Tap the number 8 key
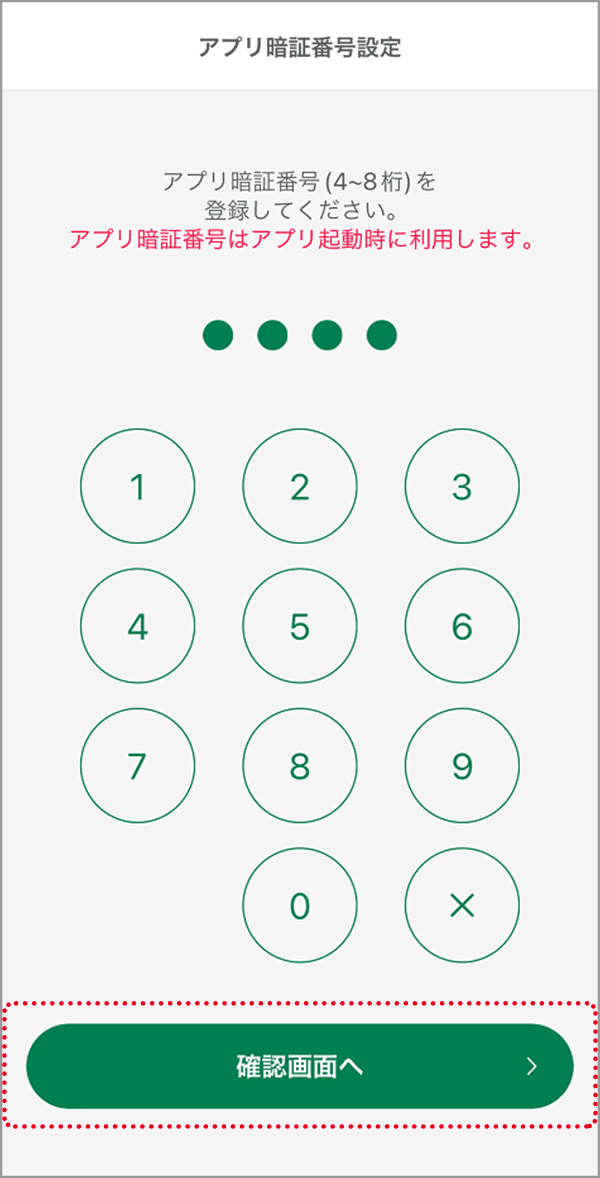The height and width of the screenshot is (1178, 600). pyautogui.click(x=300, y=766)
